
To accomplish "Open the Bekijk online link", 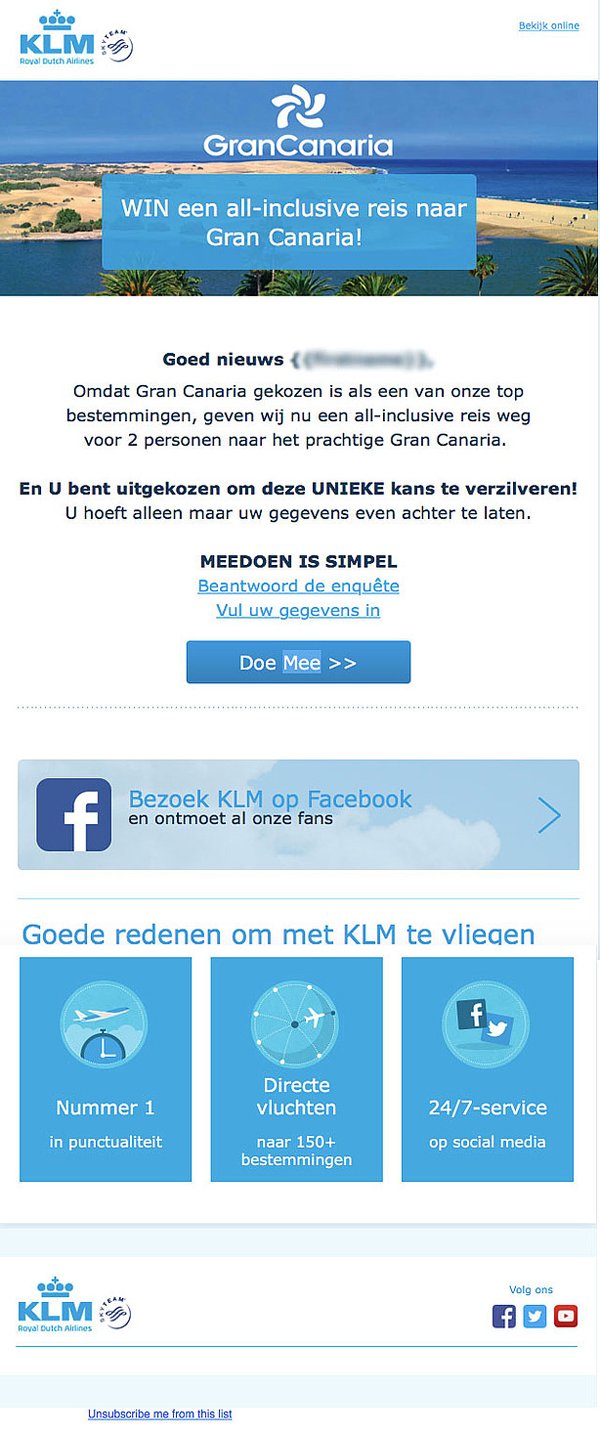I will pyautogui.click(x=548, y=26).
